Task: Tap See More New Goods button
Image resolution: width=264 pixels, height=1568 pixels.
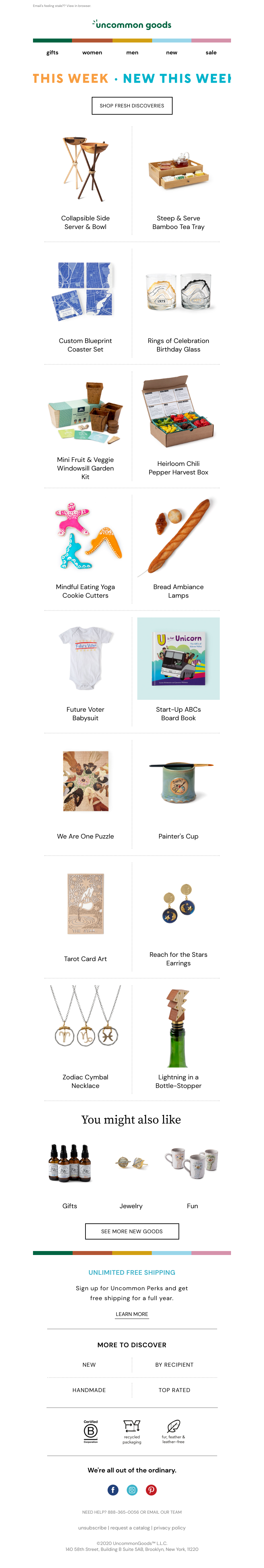Action: pos(132,1231)
